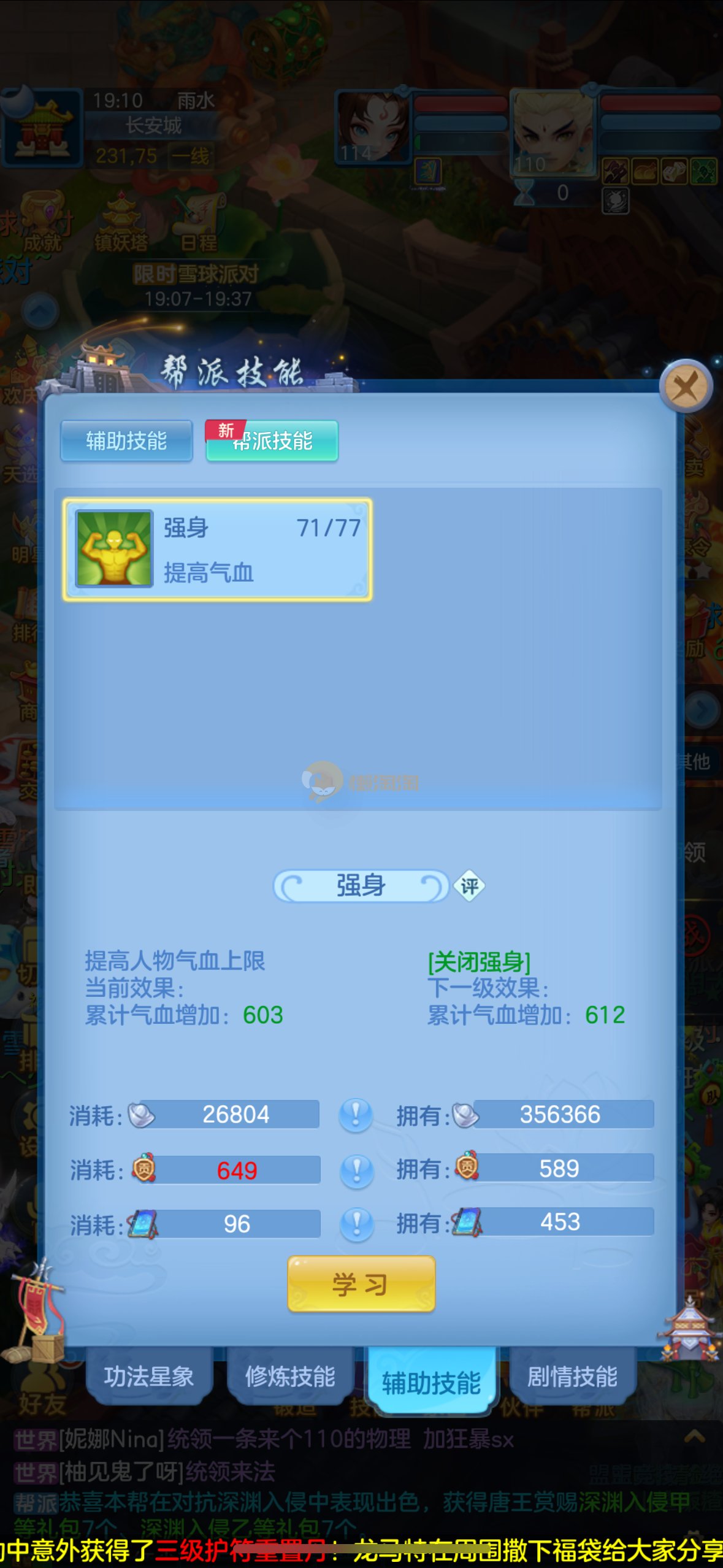The image size is (723, 1568).
Task: Expand the chat panel with the arrow
Action: click(x=694, y=1437)
